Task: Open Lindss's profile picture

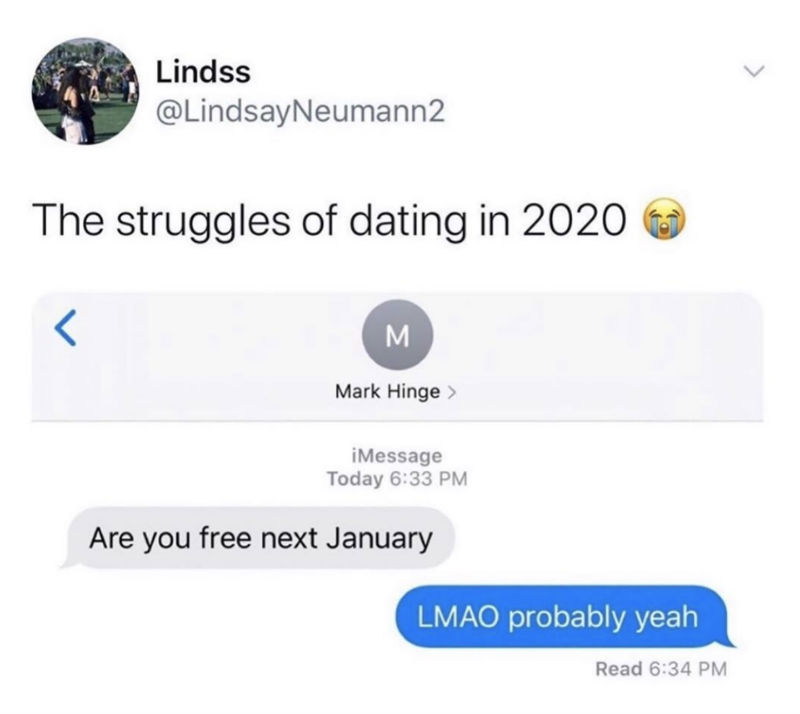Action: (84, 92)
